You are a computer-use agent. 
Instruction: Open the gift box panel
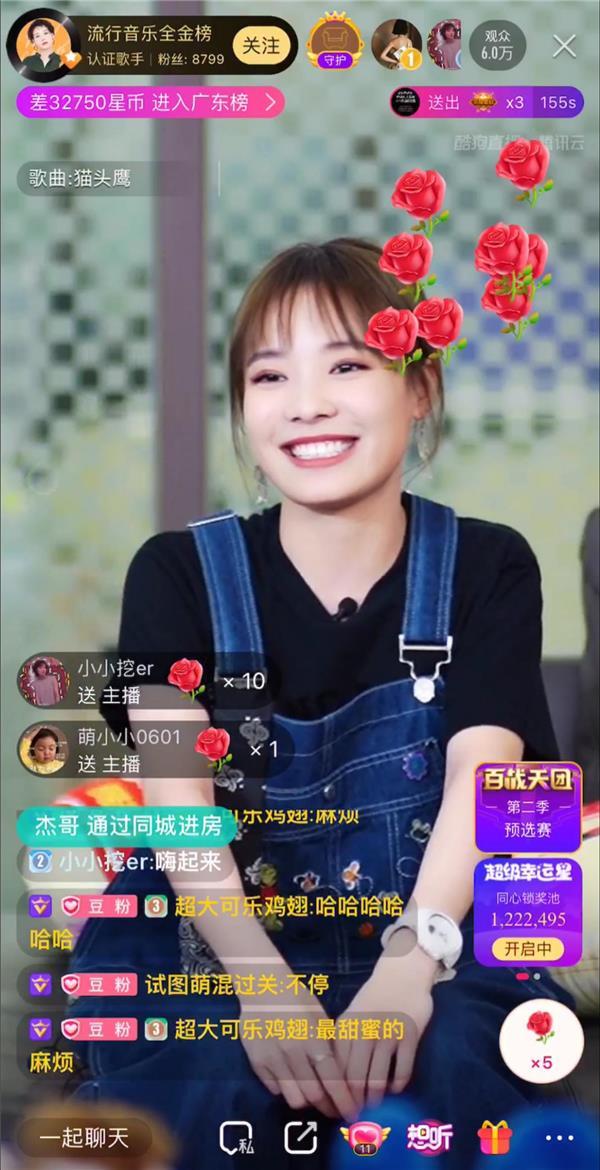(x=494, y=1137)
